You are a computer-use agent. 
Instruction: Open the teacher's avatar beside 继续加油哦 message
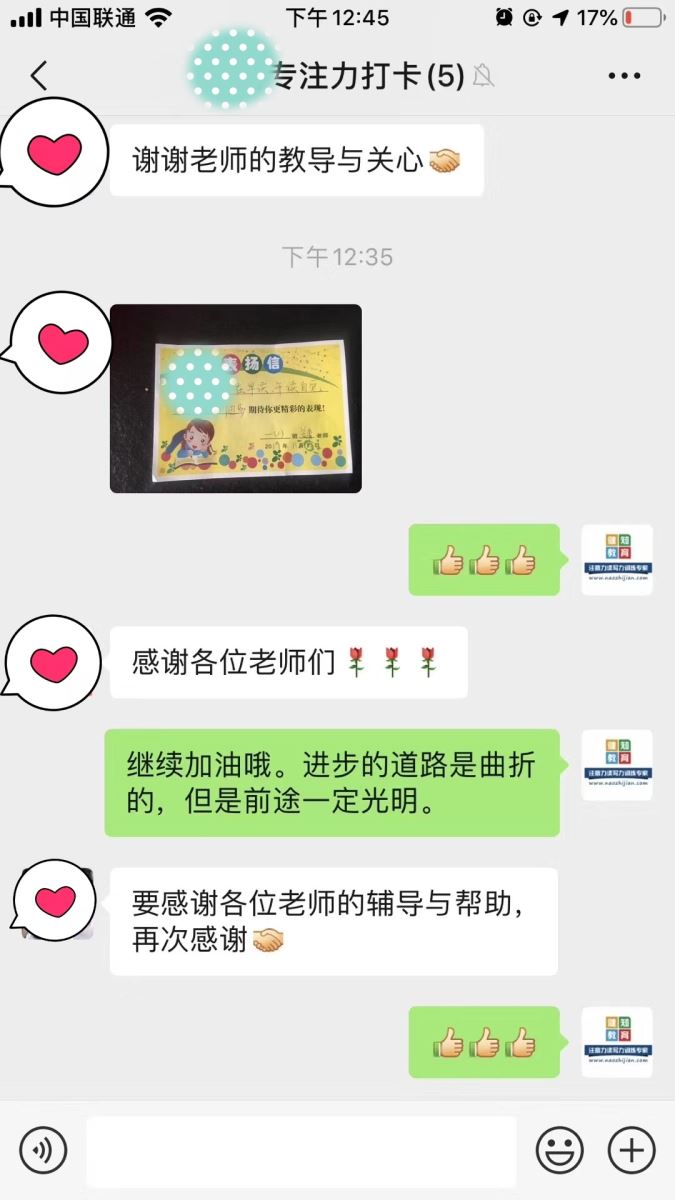click(x=617, y=765)
